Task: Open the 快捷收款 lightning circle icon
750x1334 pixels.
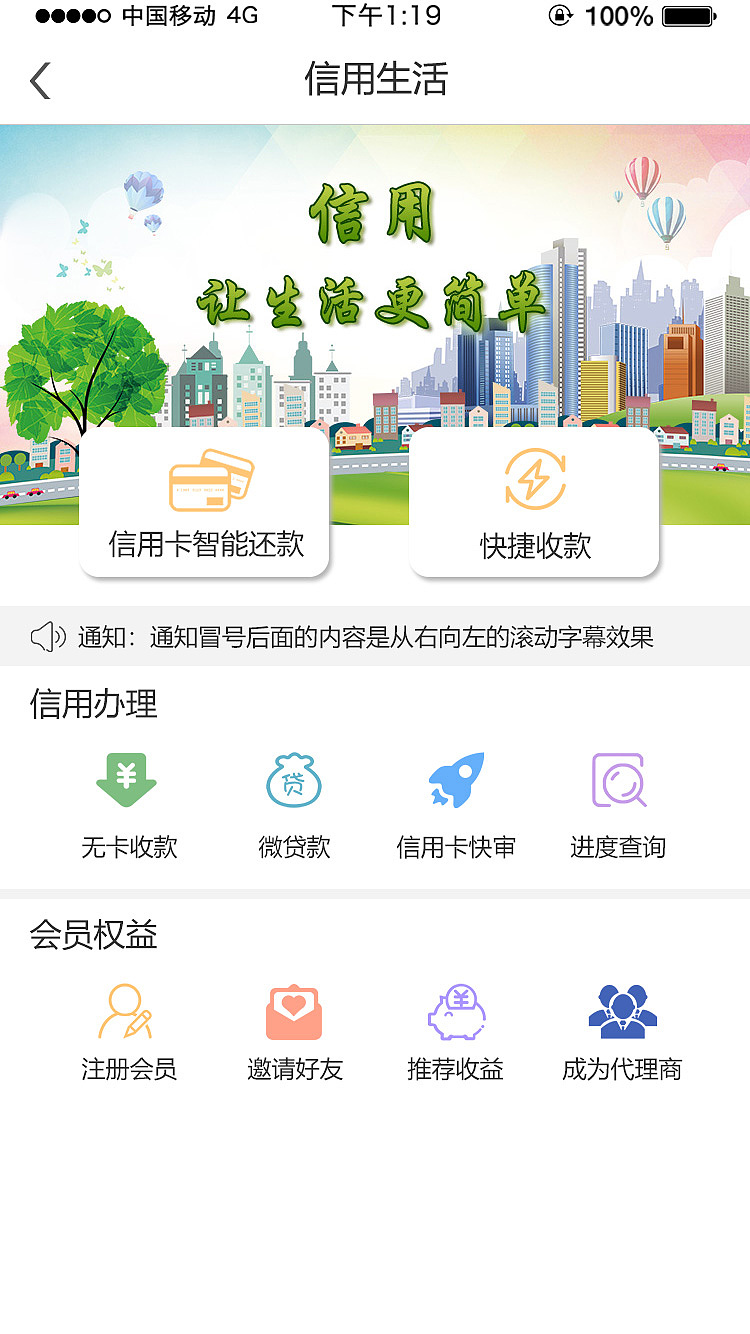Action: point(535,480)
